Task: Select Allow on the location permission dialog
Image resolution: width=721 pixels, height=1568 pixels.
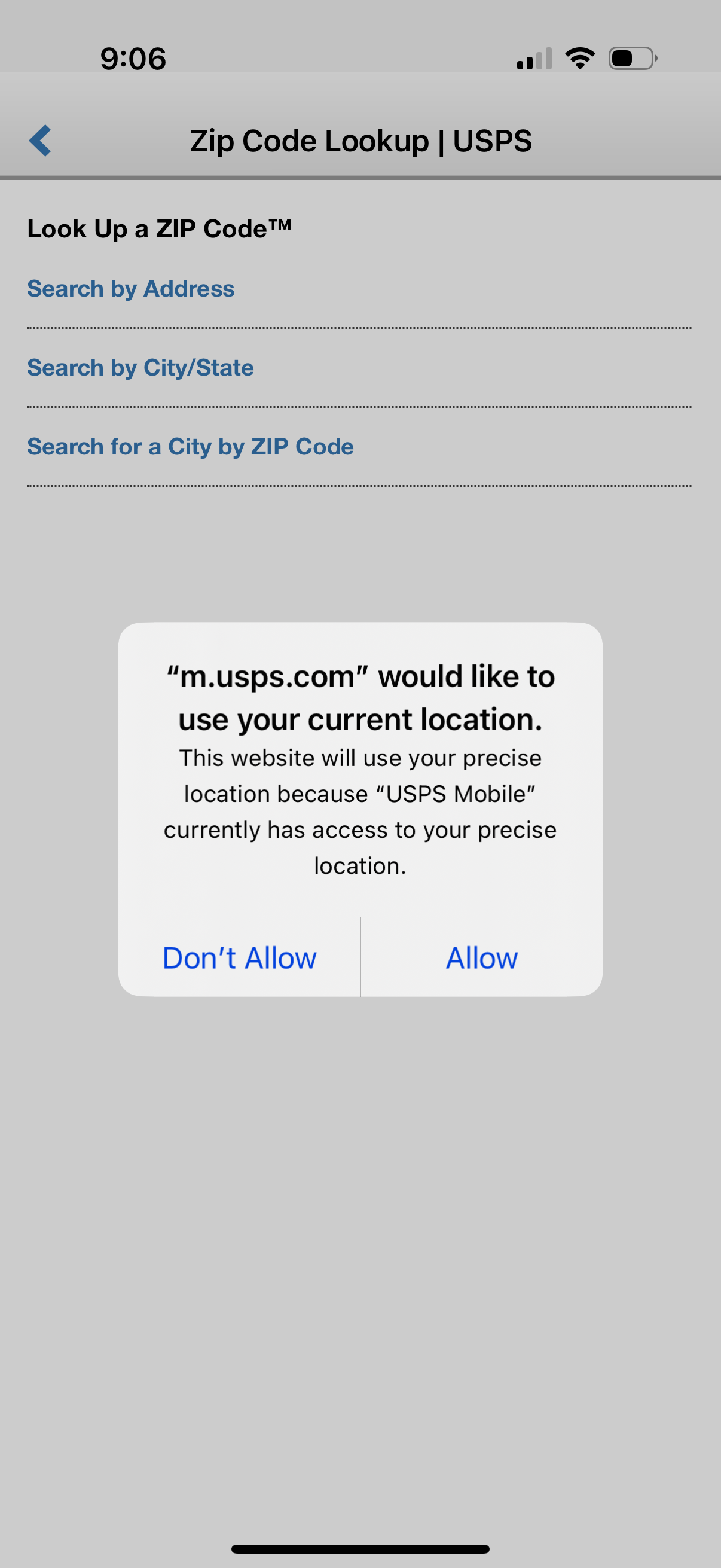Action: 481,957
